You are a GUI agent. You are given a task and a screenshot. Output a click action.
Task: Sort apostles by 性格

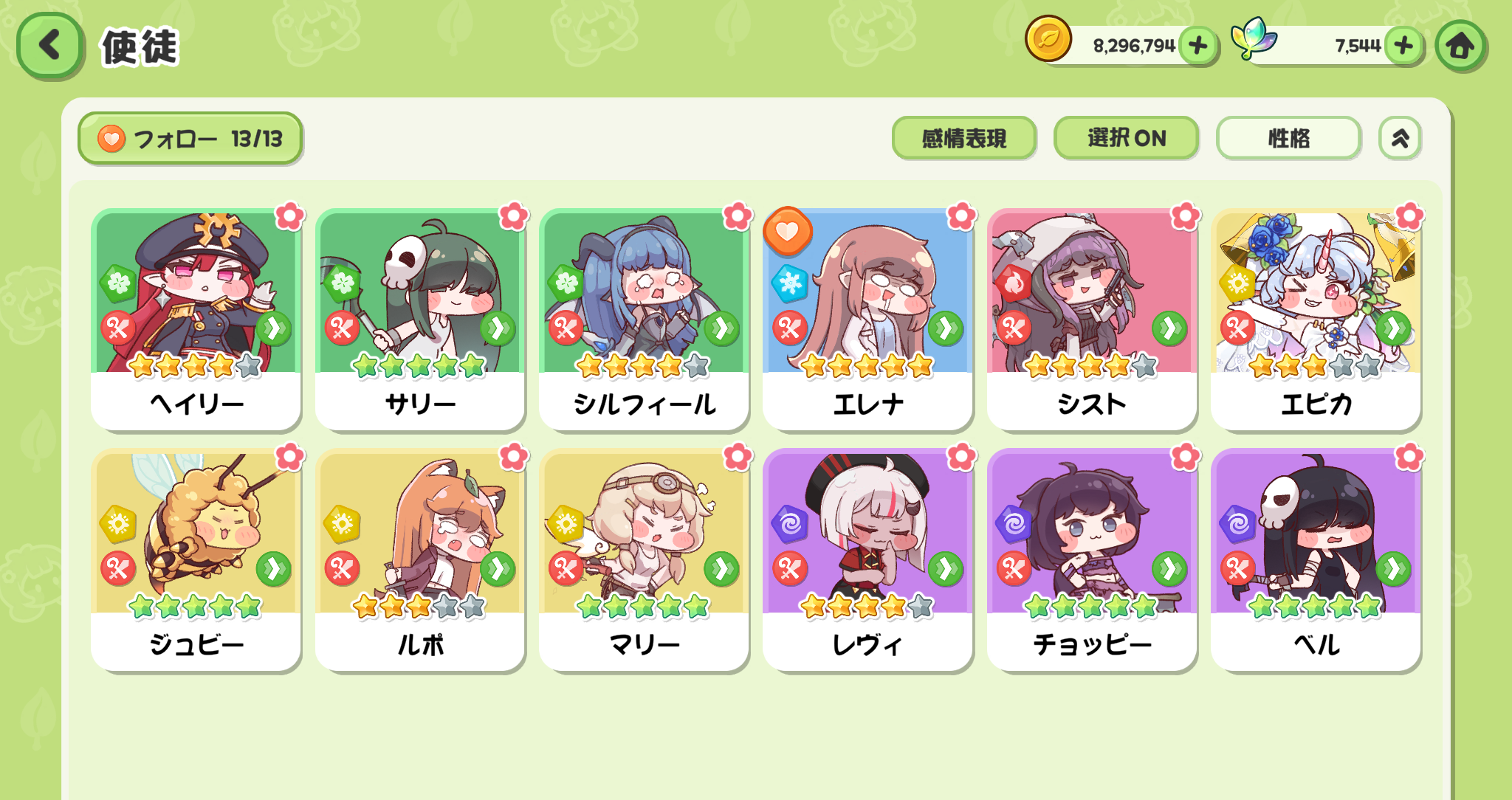1288,138
